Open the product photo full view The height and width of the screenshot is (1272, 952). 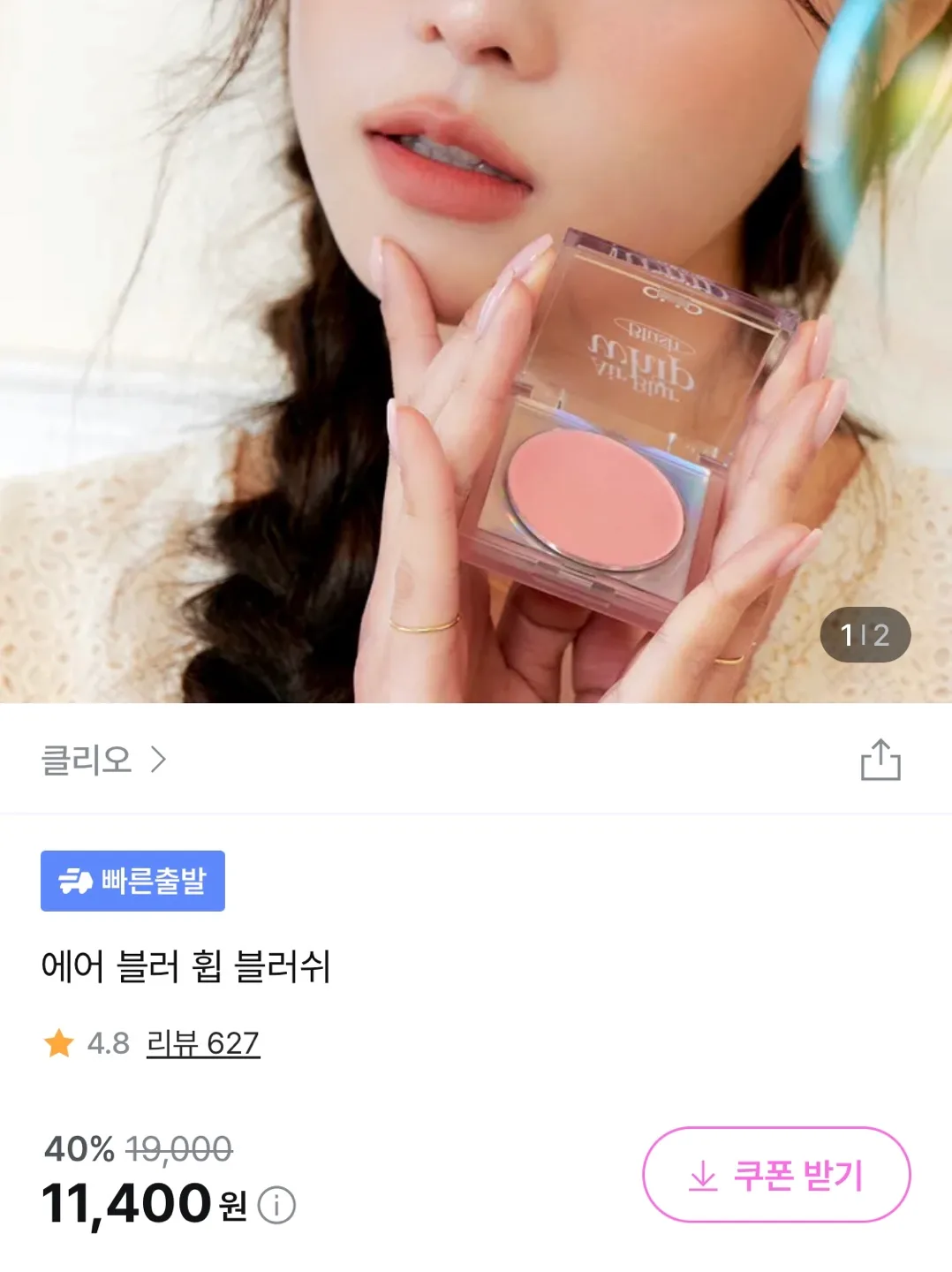[x=476, y=352]
